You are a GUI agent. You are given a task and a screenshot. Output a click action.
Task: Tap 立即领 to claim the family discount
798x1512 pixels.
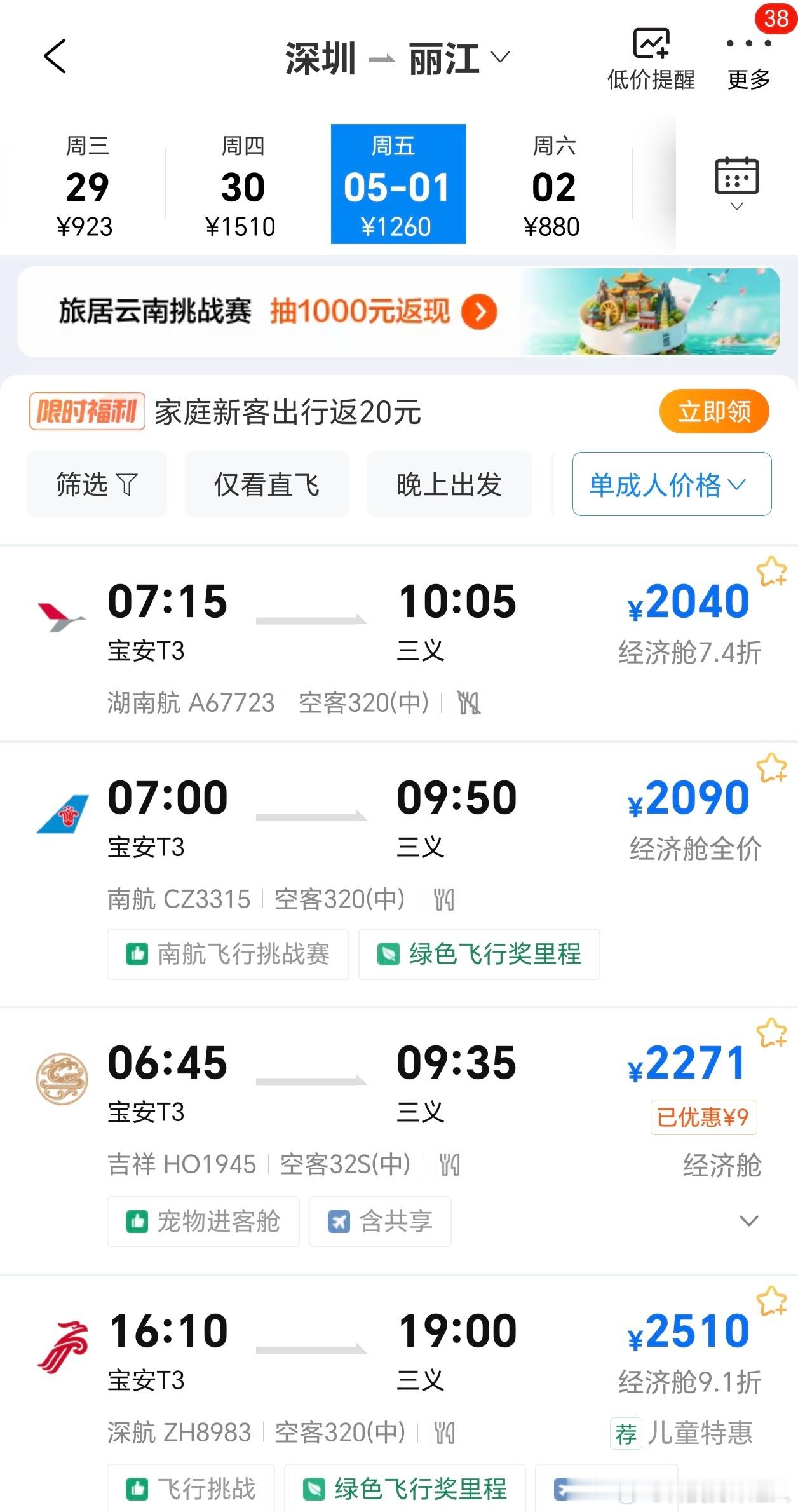click(713, 411)
